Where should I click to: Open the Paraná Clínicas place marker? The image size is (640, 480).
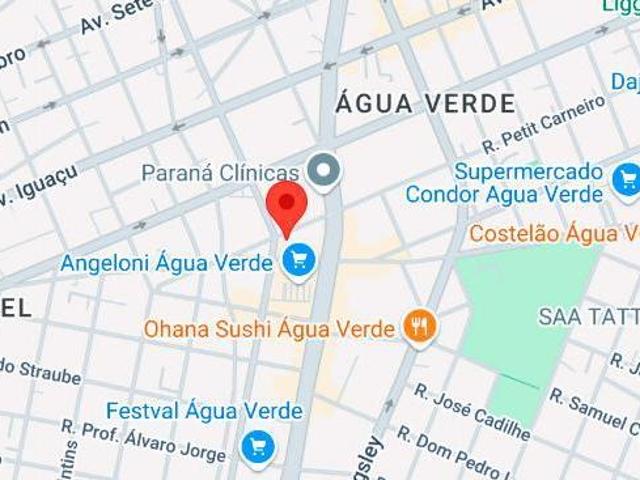323,171
